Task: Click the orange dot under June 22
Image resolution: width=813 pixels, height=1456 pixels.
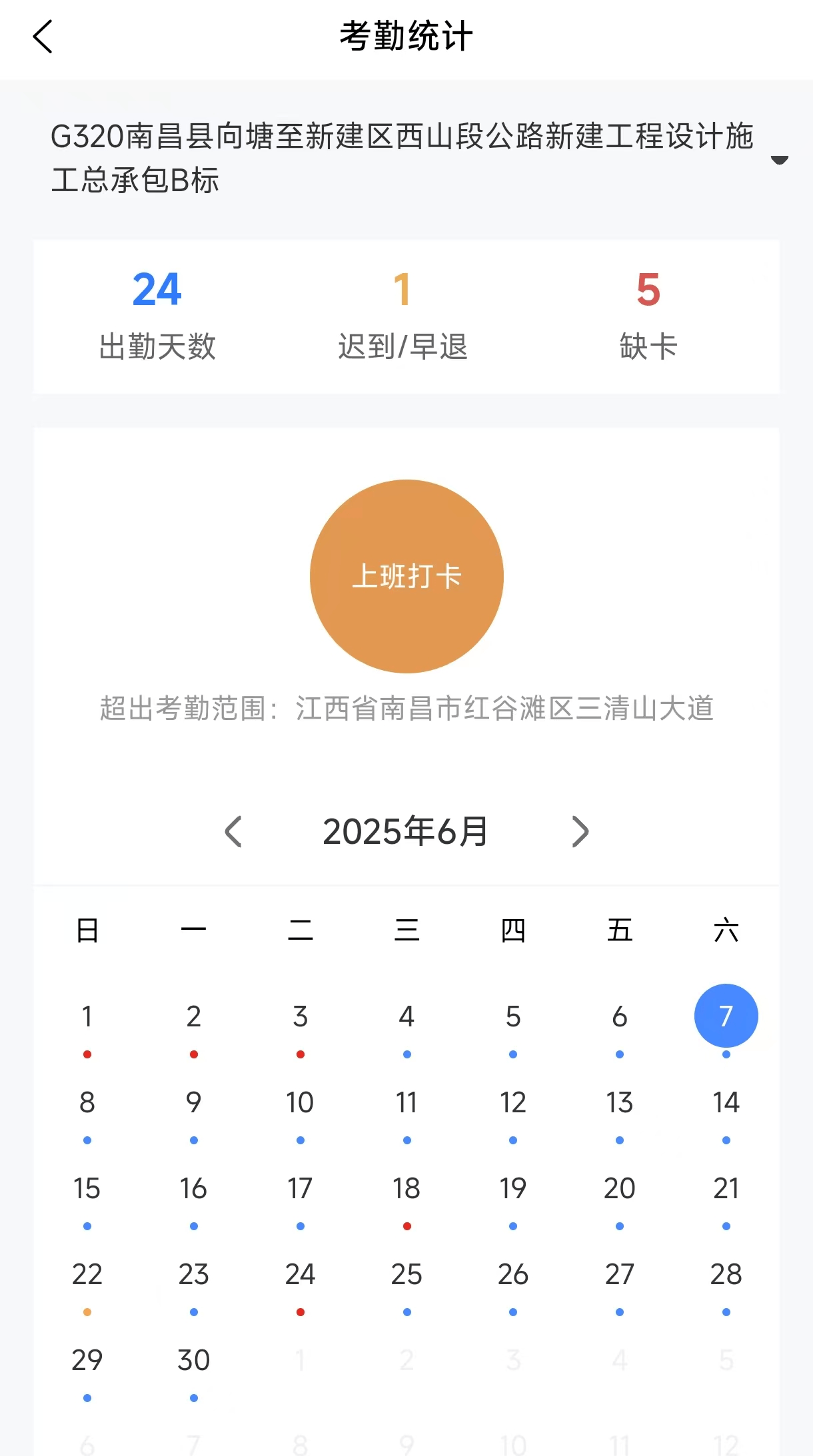Action: click(87, 1312)
